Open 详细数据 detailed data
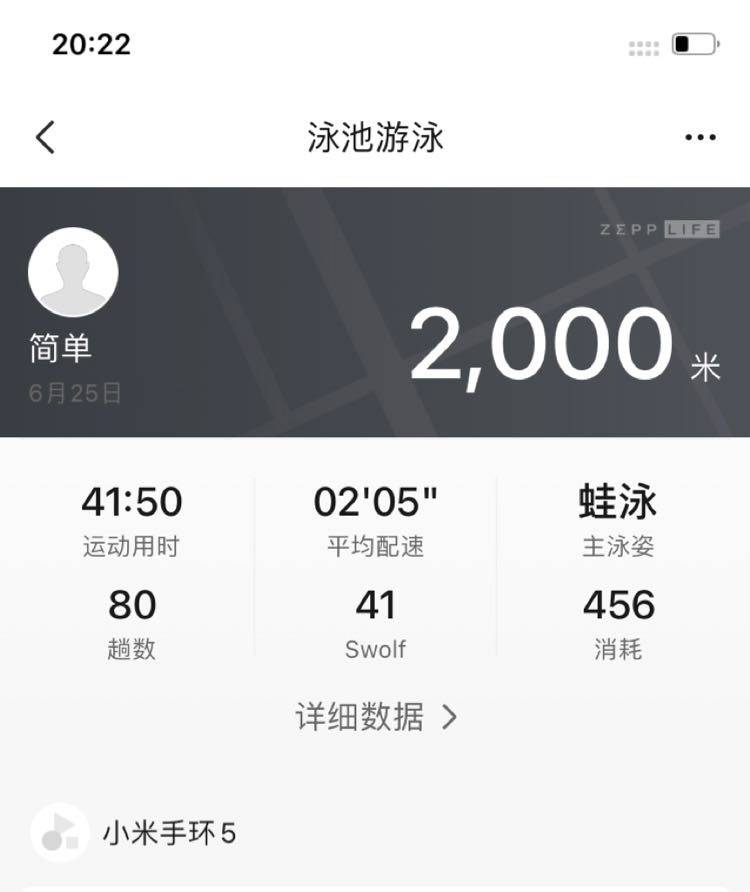Image resolution: width=750 pixels, height=892 pixels. click(x=376, y=717)
